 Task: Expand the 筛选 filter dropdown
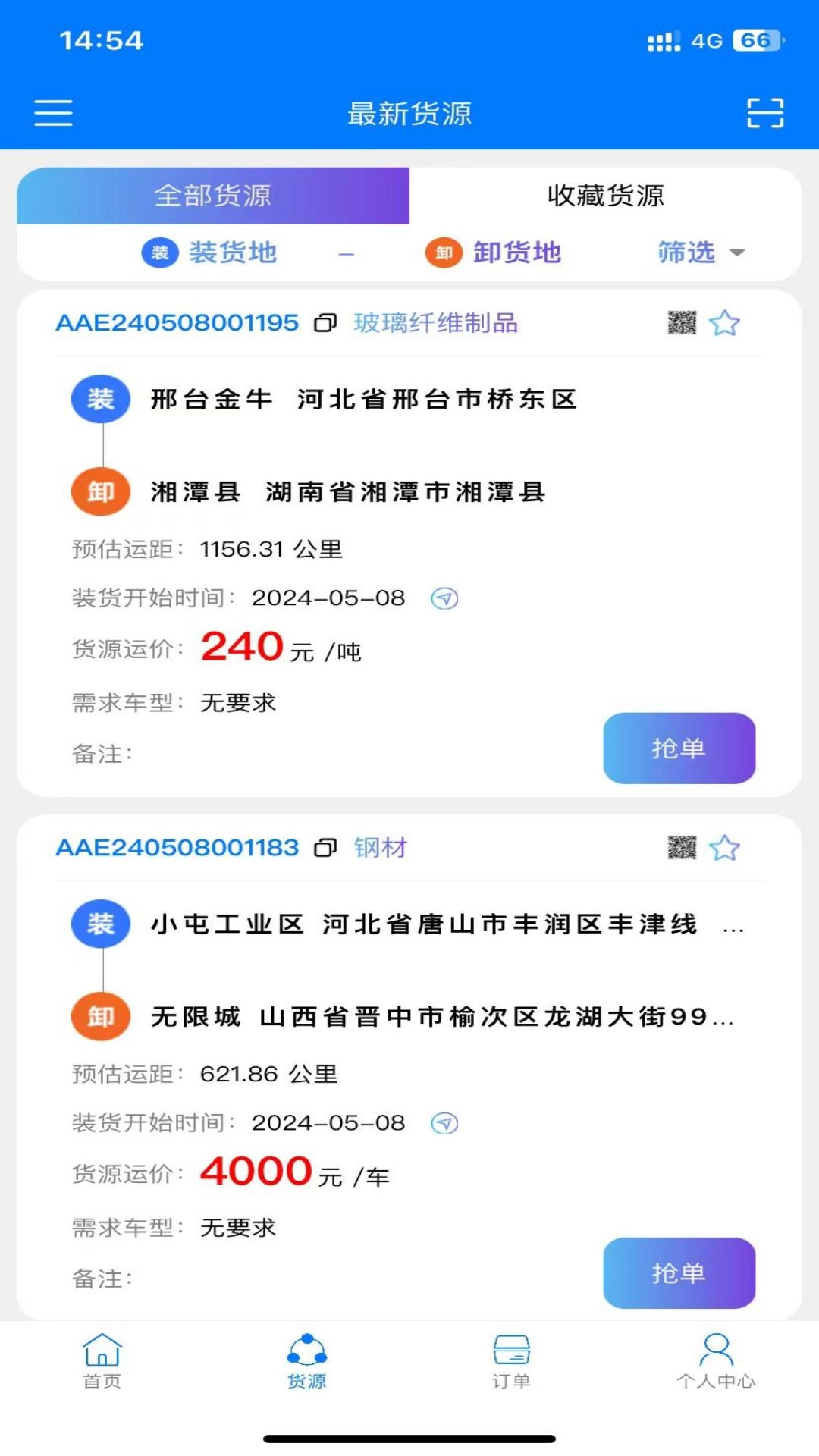[701, 253]
